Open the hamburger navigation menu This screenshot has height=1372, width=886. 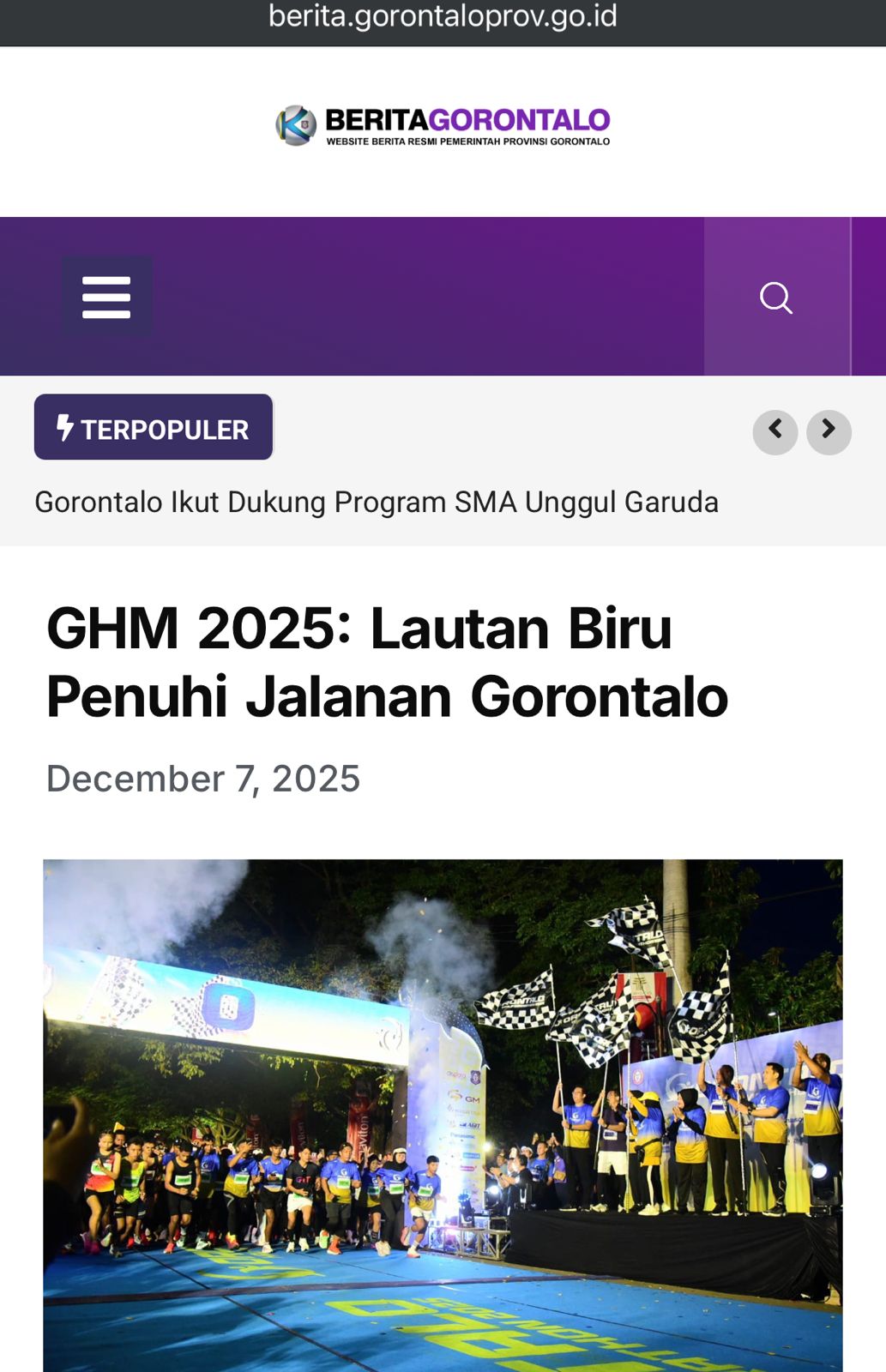(106, 297)
